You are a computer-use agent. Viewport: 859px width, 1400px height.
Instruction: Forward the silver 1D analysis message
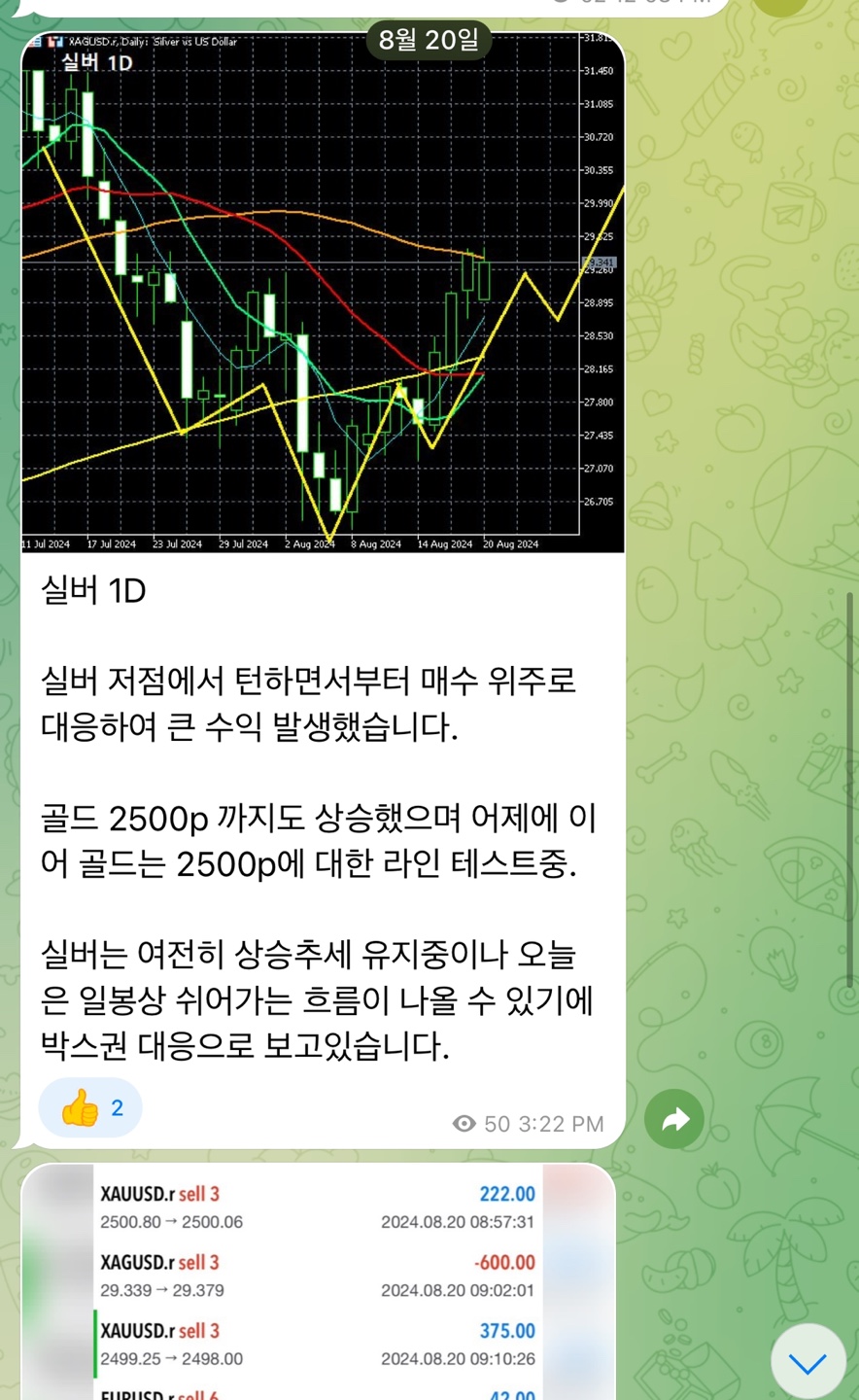pos(674,1120)
